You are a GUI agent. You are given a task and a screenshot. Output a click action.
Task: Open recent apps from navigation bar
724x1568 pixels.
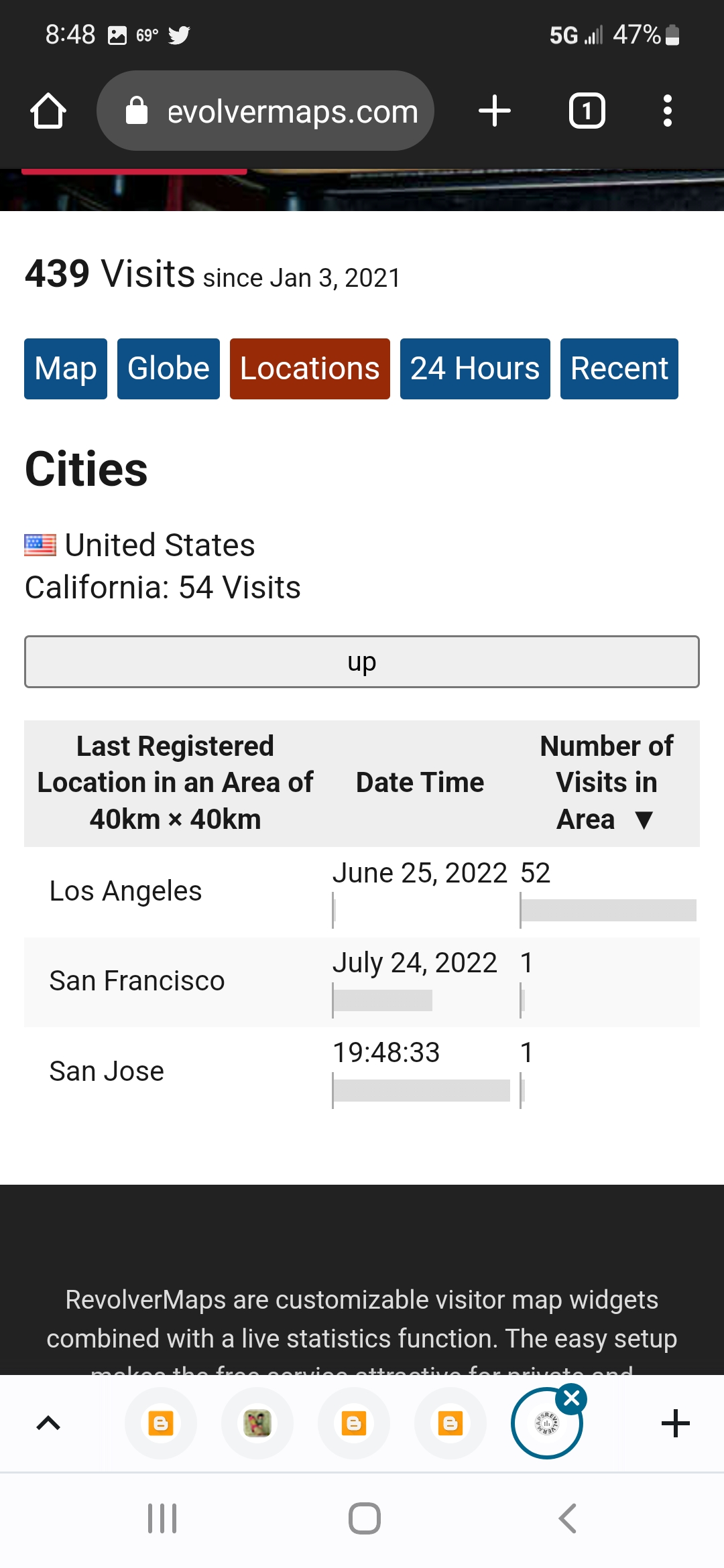(x=162, y=1518)
